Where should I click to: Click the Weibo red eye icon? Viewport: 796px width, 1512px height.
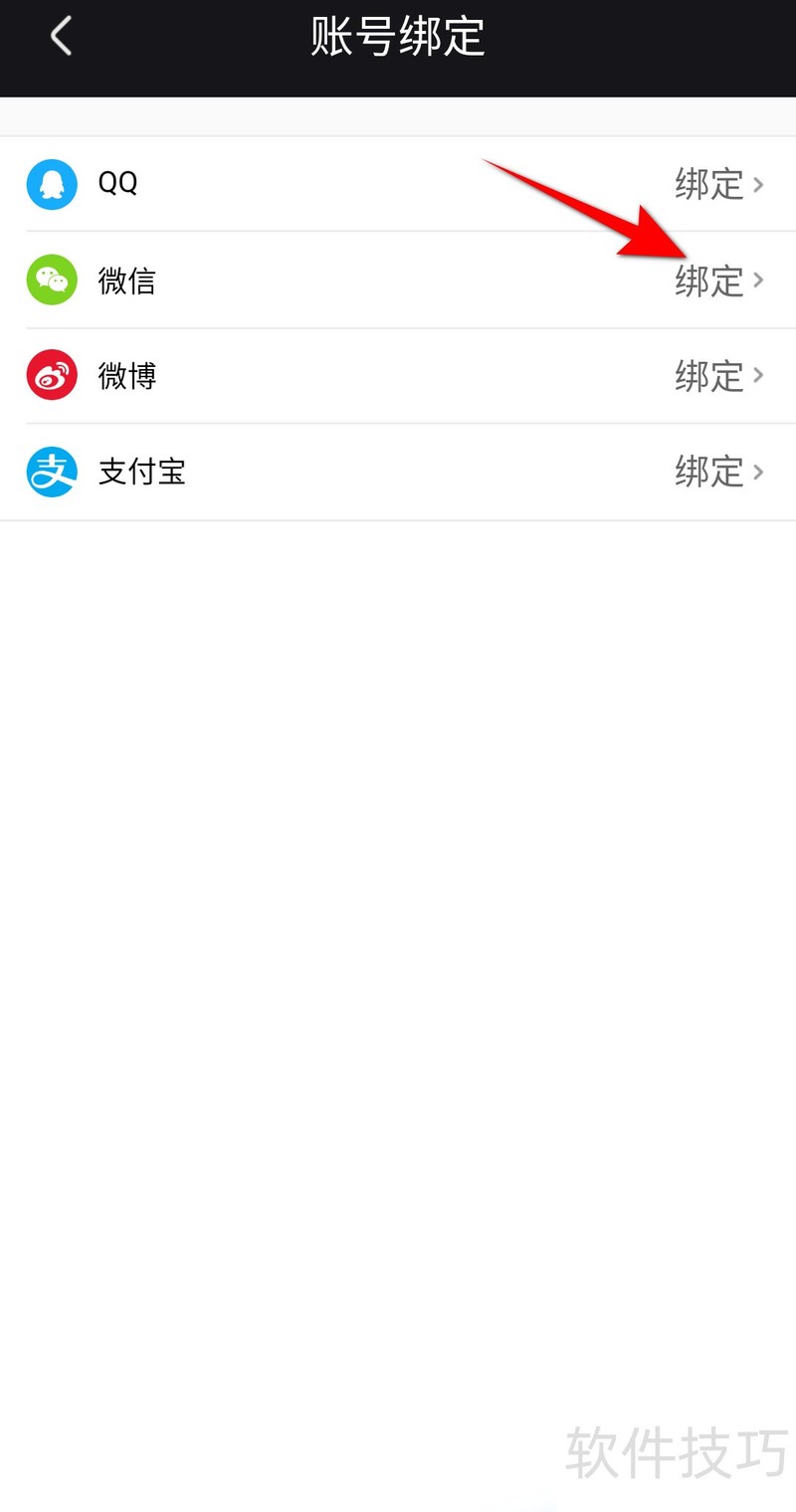click(x=52, y=375)
